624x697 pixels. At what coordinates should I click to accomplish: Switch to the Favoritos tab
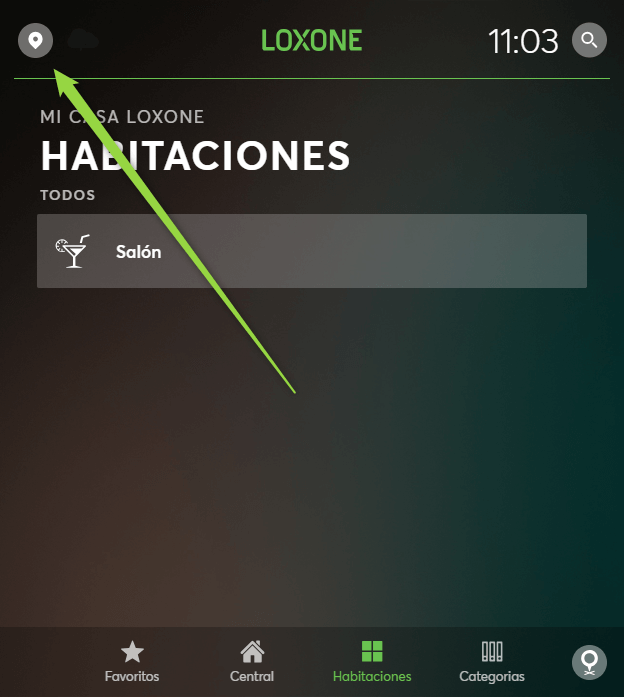tap(132, 662)
